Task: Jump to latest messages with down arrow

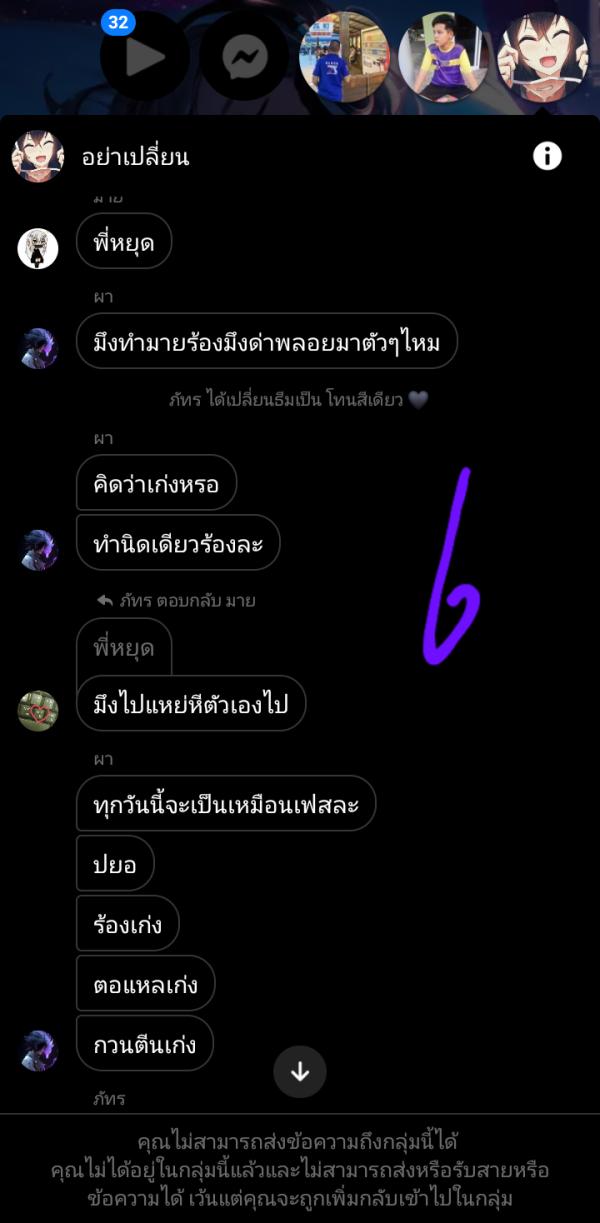Action: (x=300, y=1072)
